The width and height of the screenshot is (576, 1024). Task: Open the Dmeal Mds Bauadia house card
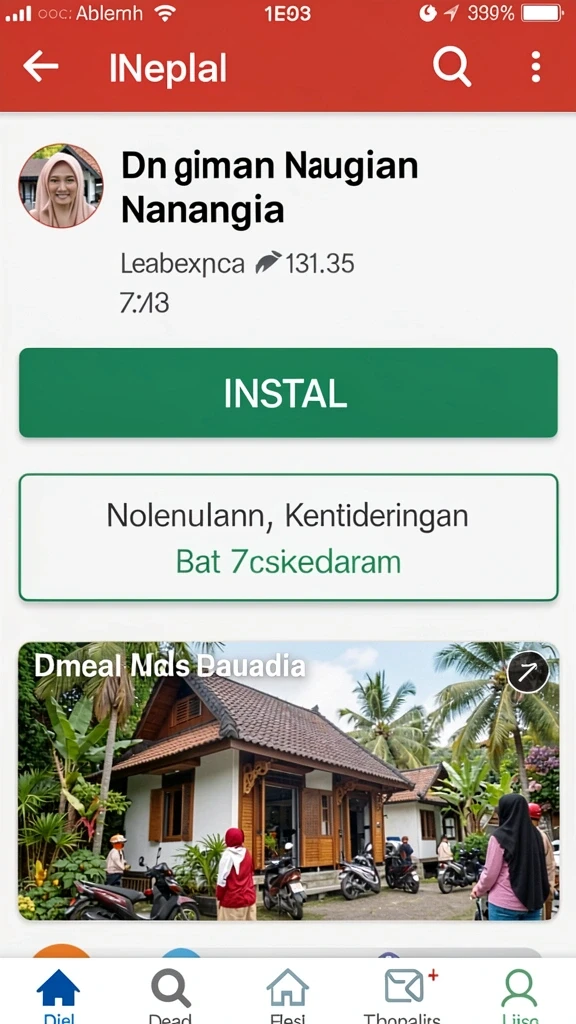pos(288,781)
